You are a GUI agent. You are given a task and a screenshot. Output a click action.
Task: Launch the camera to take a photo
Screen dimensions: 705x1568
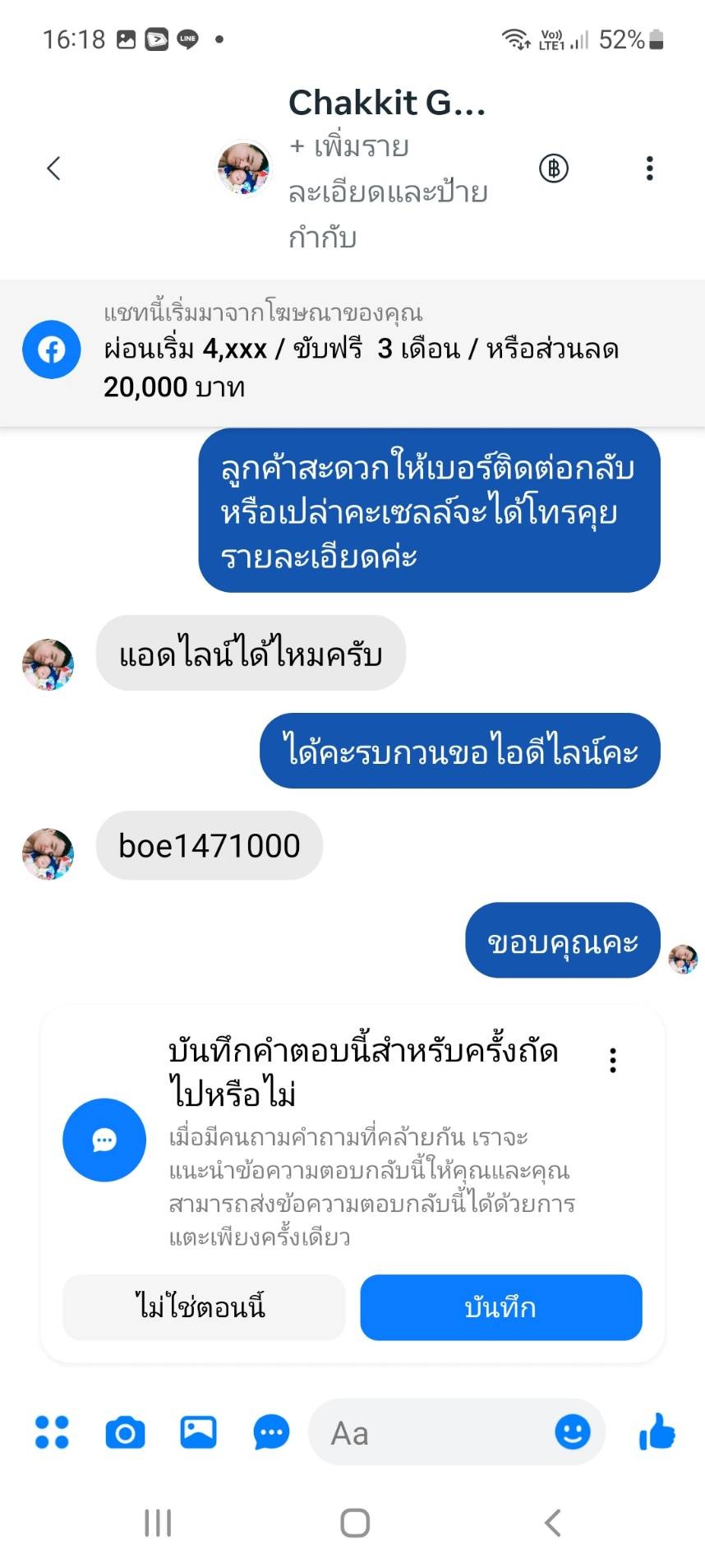[126, 1432]
